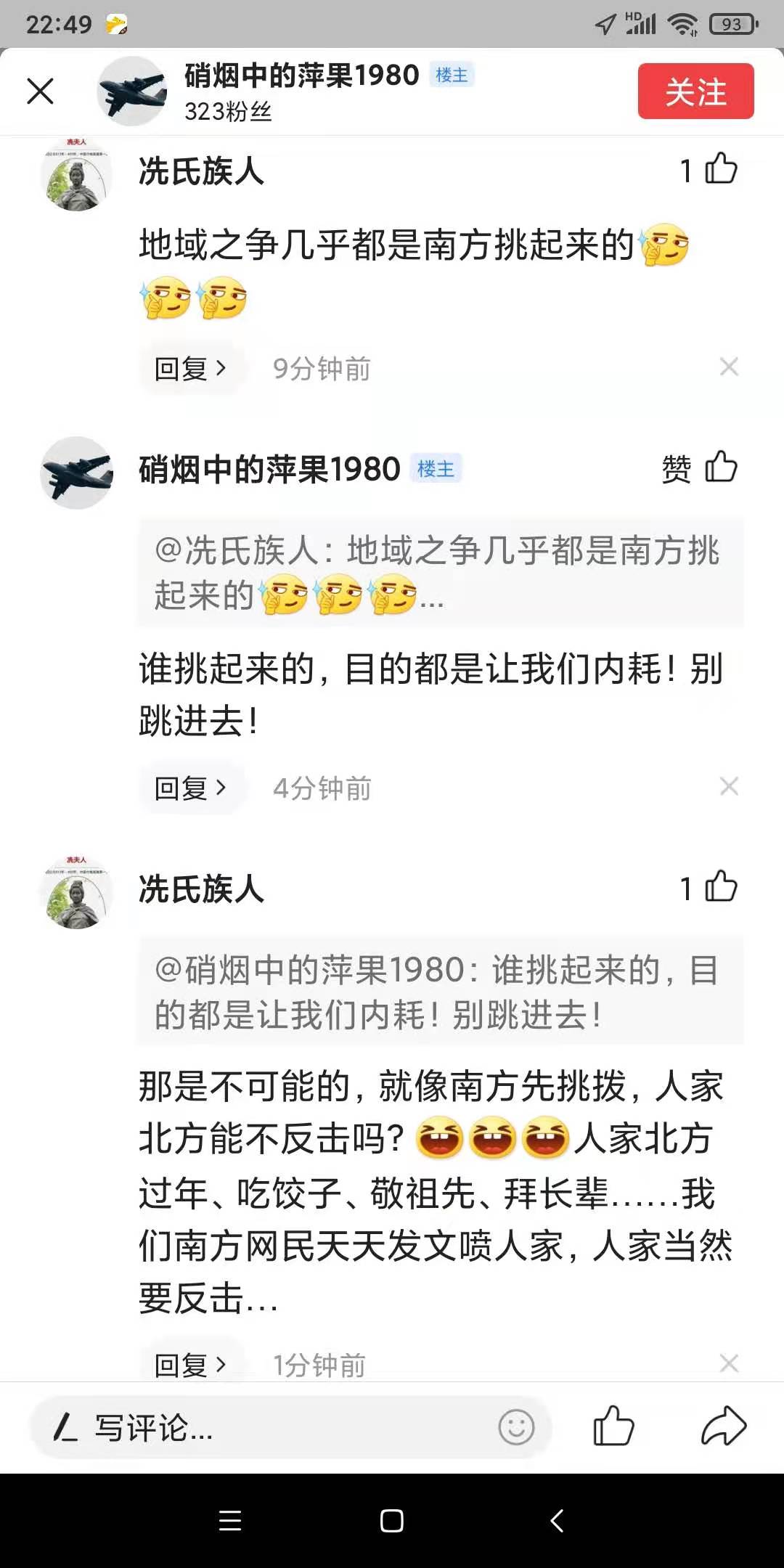Like 冼氏族人's comment about 那是不可能的
Viewport: 784px width, 1568px height.
coord(720,887)
